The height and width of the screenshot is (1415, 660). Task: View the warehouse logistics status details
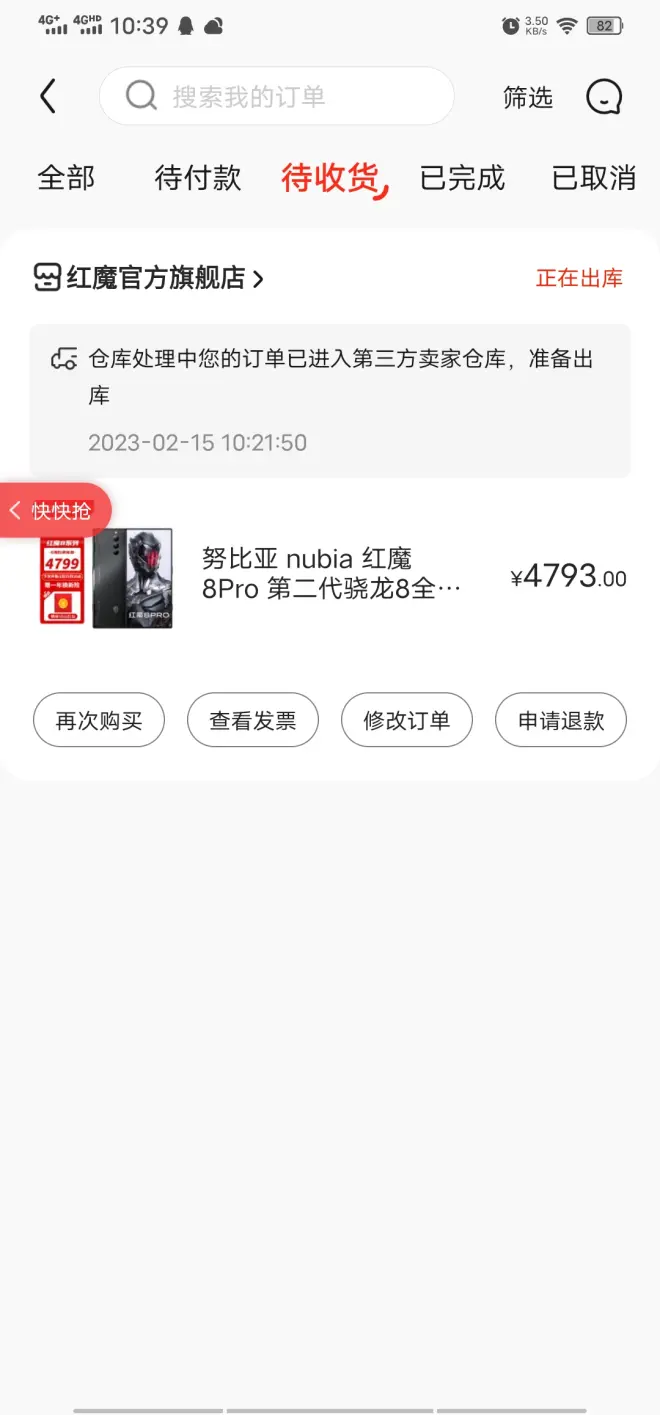pyautogui.click(x=330, y=400)
